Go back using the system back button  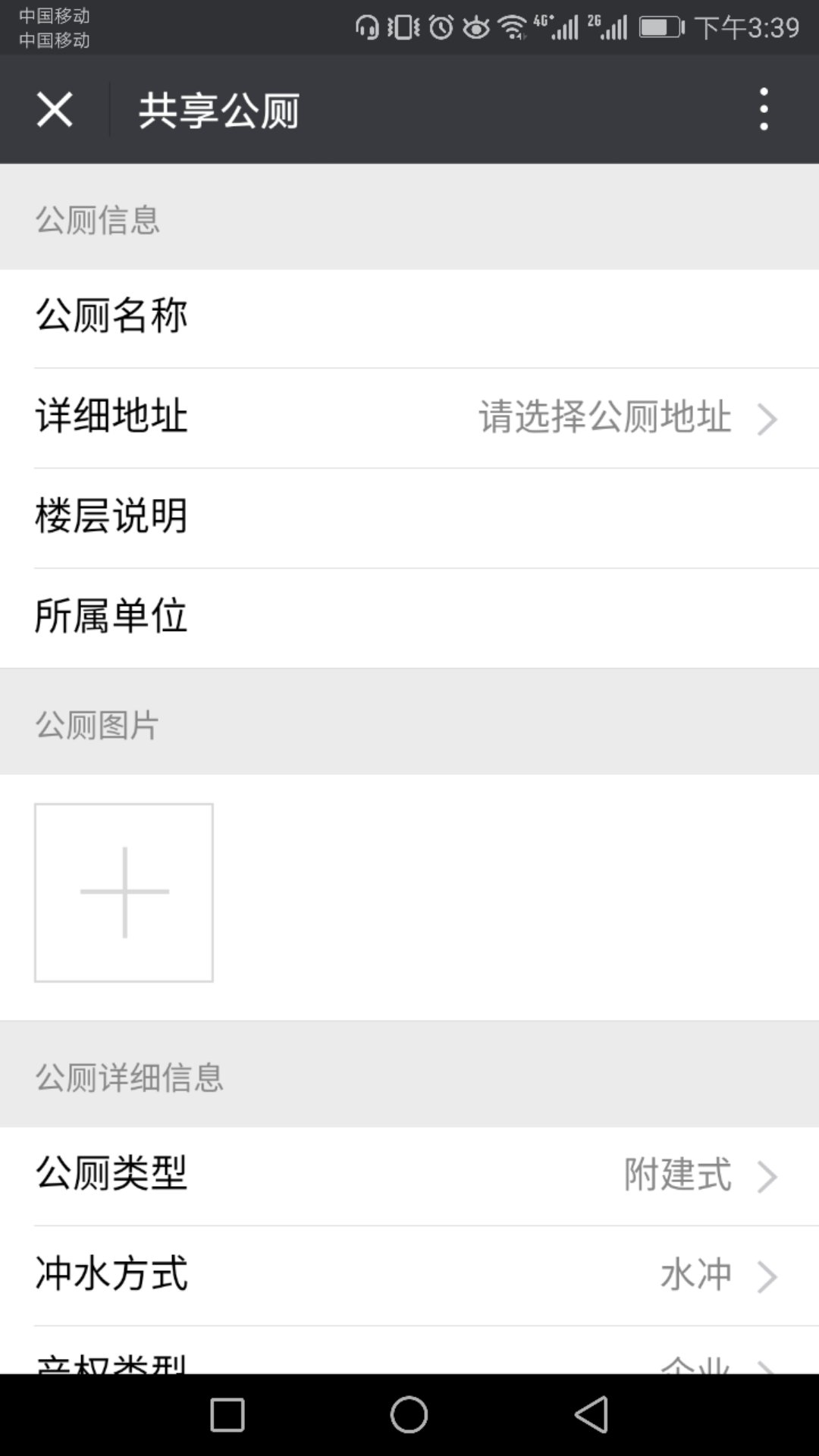591,1415
